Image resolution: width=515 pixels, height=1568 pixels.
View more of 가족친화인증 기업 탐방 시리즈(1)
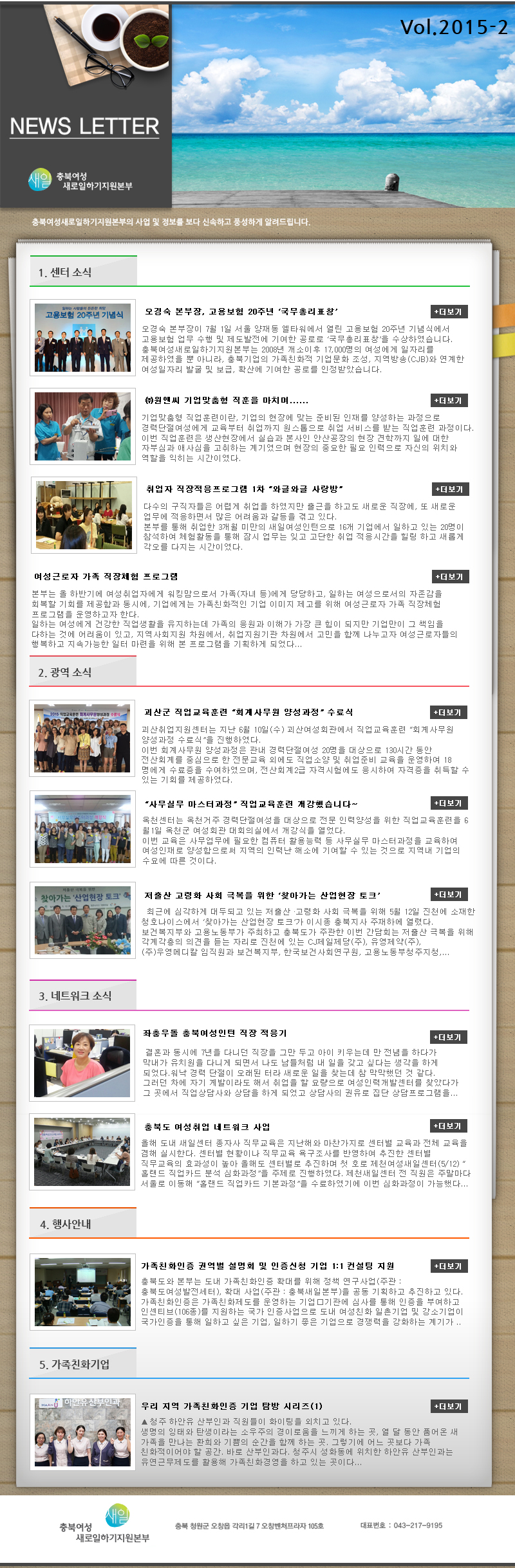coord(449,1407)
